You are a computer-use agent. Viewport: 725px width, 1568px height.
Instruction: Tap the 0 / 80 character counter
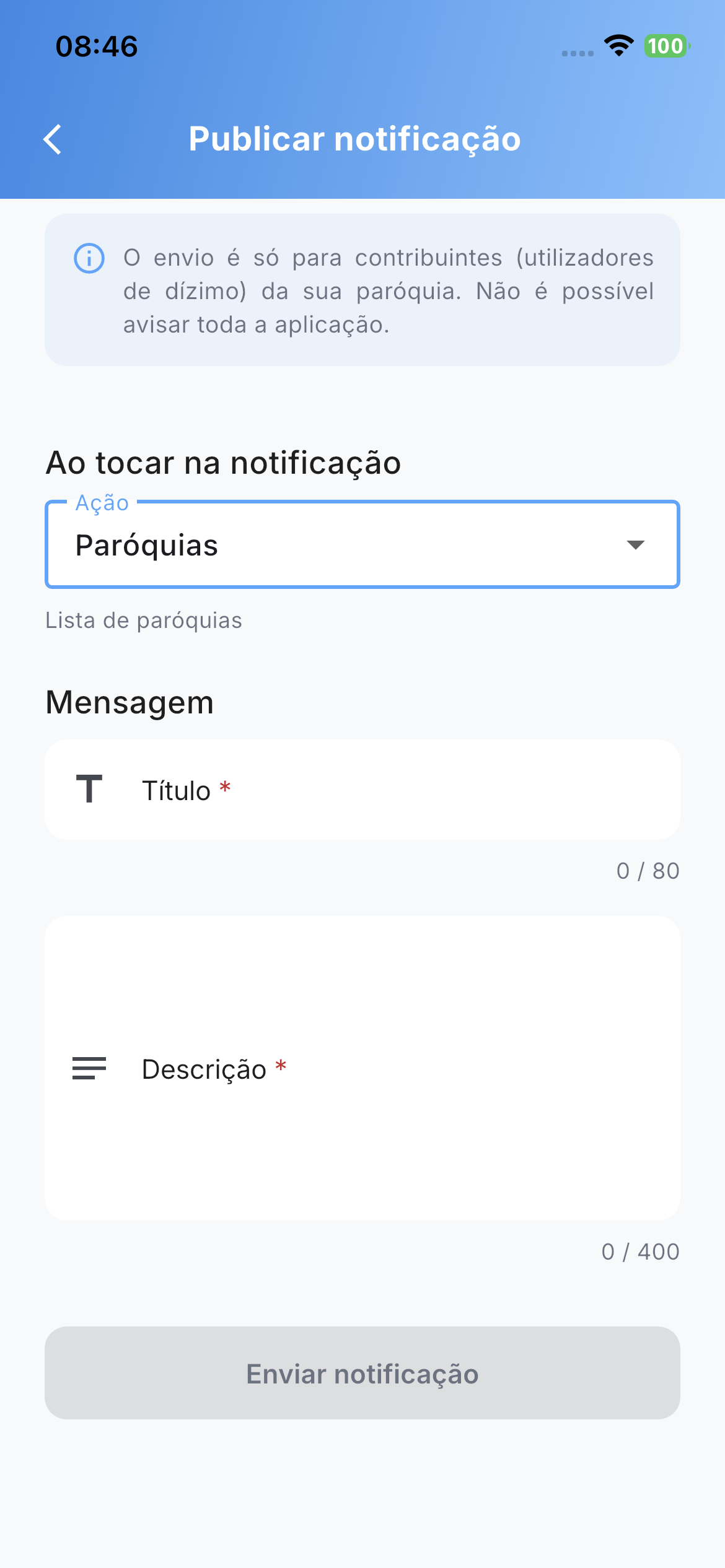click(x=647, y=871)
